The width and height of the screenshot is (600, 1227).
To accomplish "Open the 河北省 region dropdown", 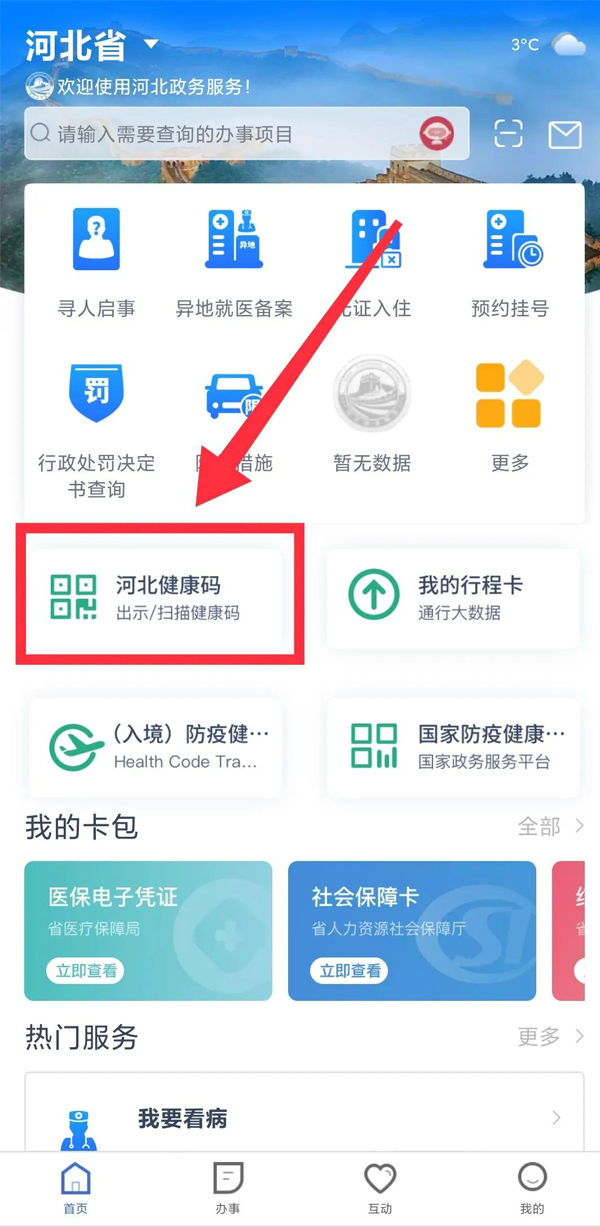I will [92, 45].
